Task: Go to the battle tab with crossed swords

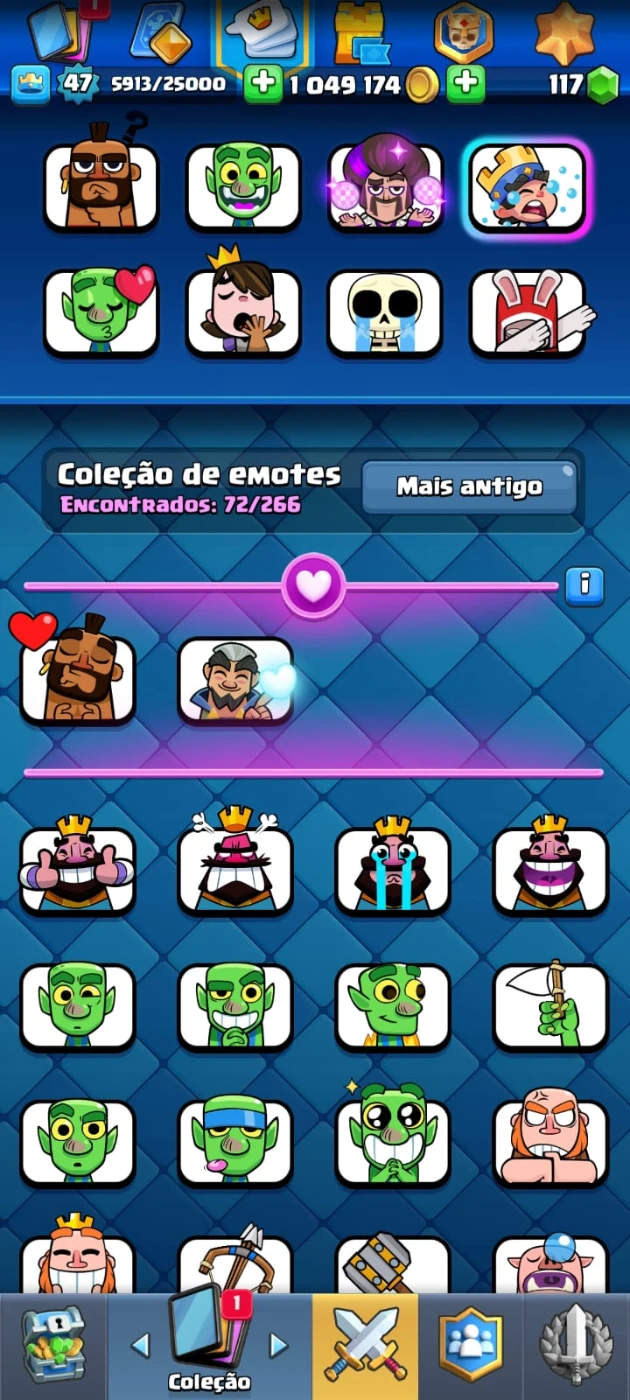Action: tap(365, 1343)
